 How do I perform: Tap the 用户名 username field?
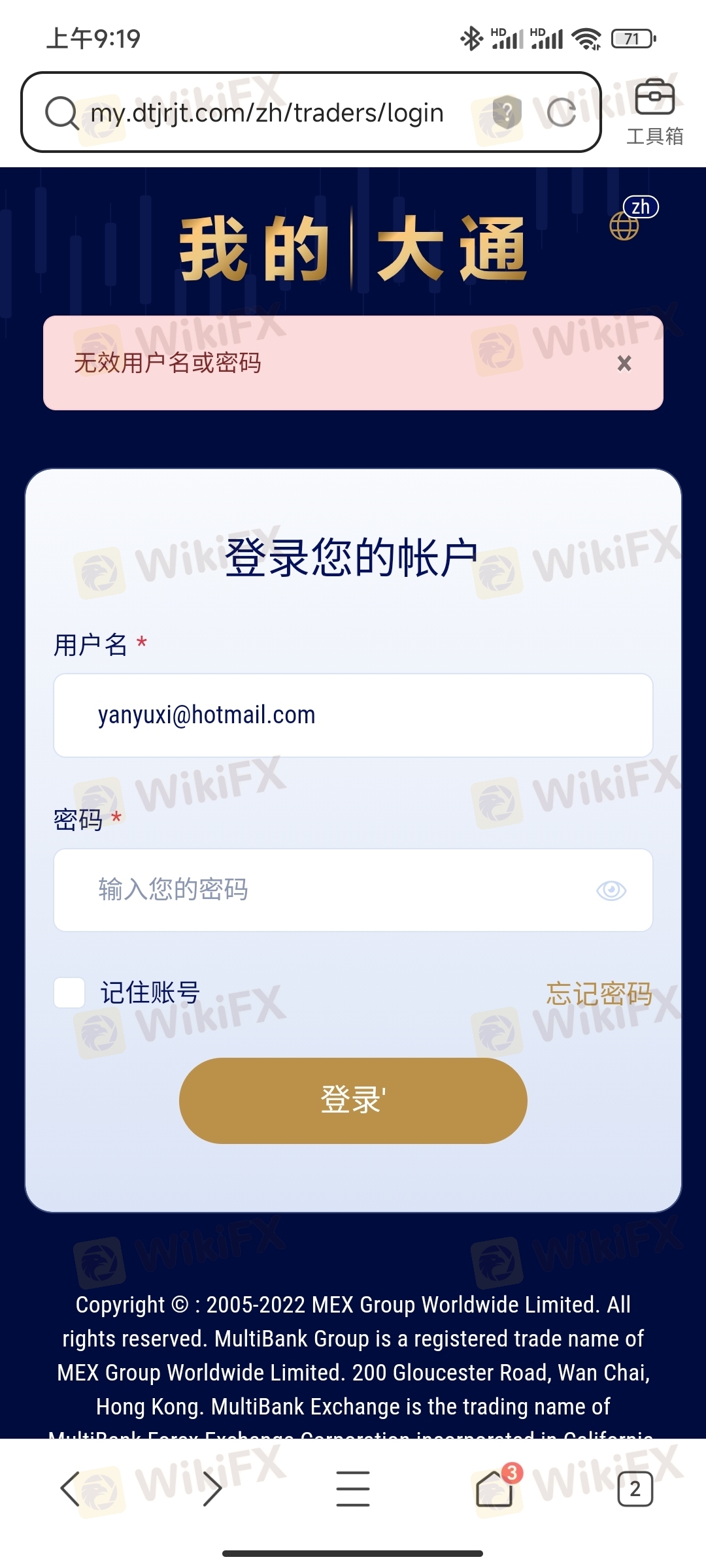tap(353, 715)
